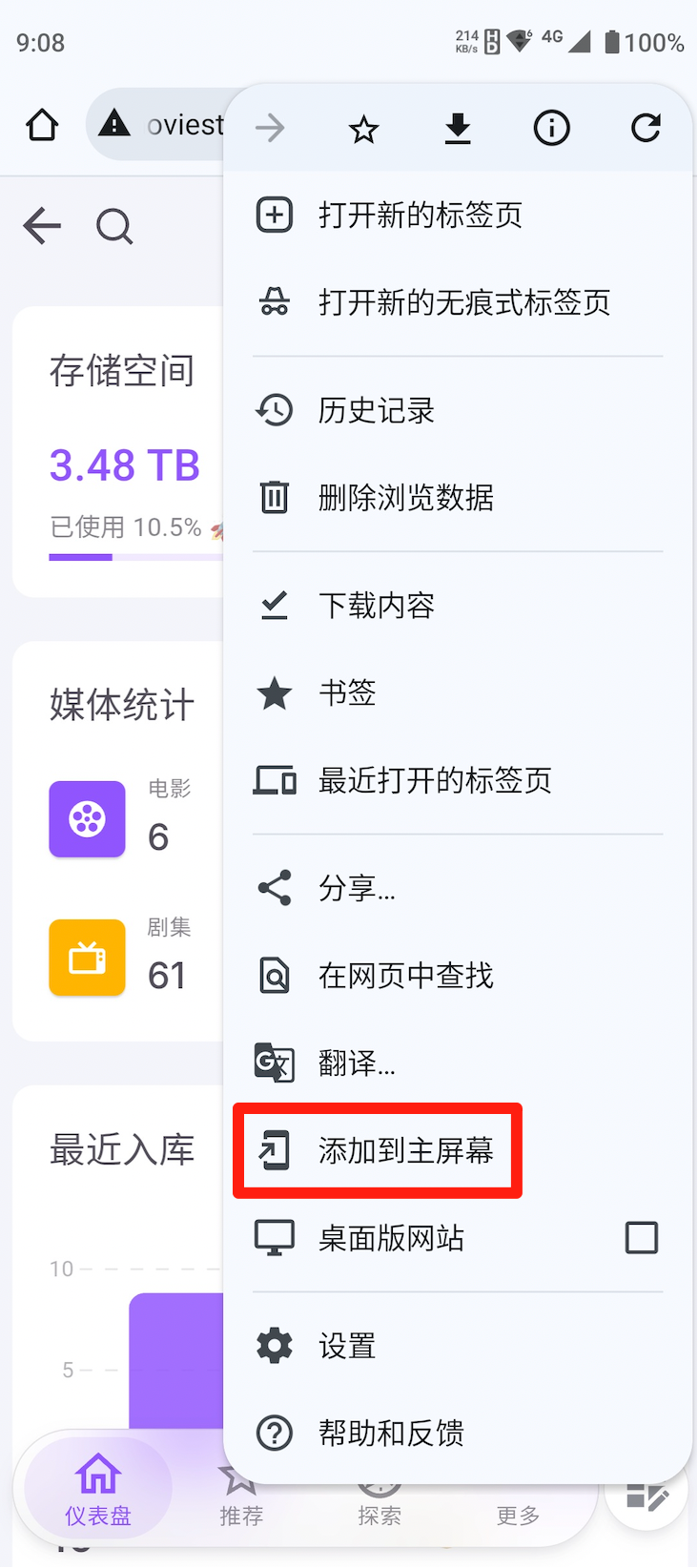Image resolution: width=698 pixels, height=1568 pixels.
Task: Tap the TV icon next to 剧集 count
Action: click(x=87, y=958)
